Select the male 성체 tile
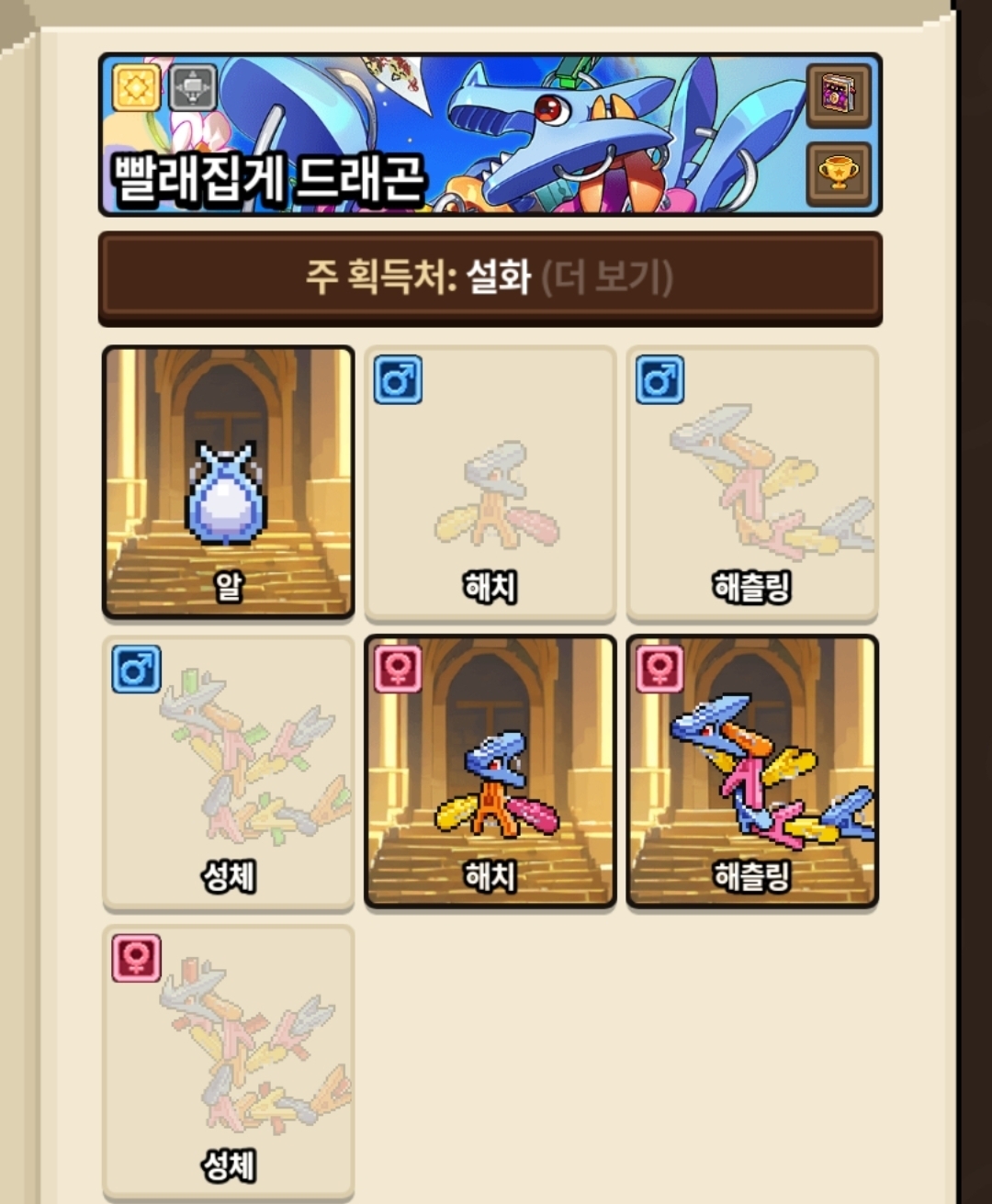Screen dimensions: 992x1204 [x=228, y=772]
